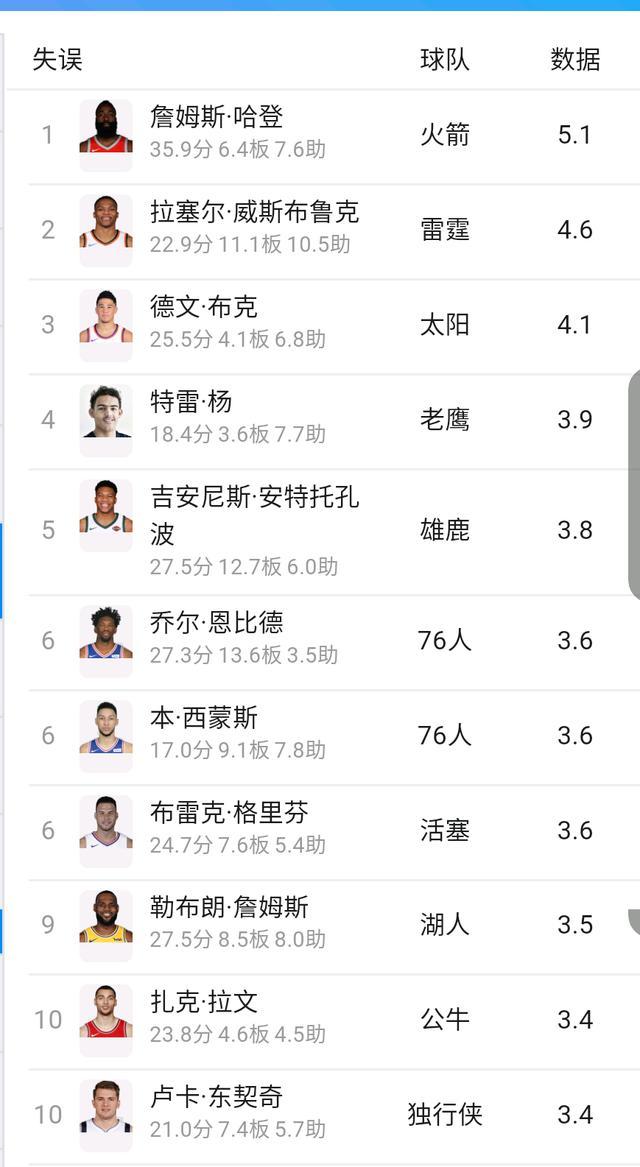The image size is (640, 1167).
Task: Open 吉安尼斯·安特托孔波's row
Action: (x=333, y=531)
